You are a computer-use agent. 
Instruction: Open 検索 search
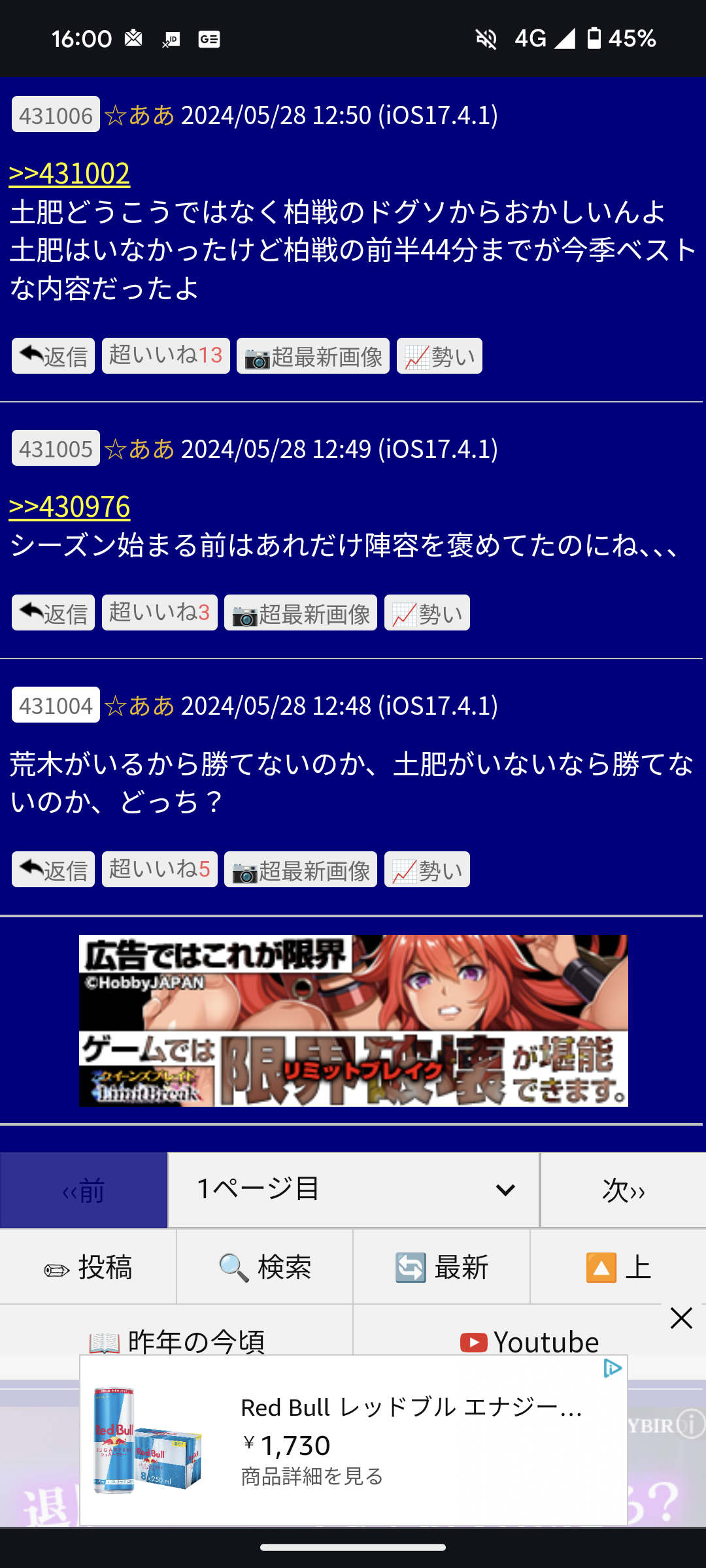pyautogui.click(x=265, y=1267)
